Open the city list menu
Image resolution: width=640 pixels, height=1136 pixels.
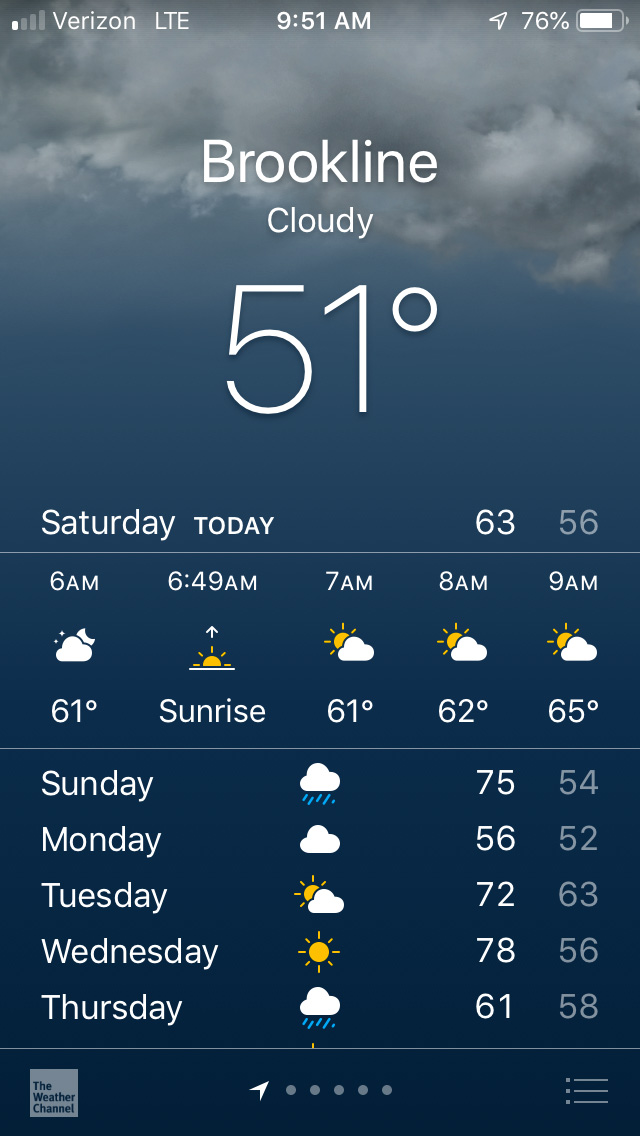tap(586, 1090)
